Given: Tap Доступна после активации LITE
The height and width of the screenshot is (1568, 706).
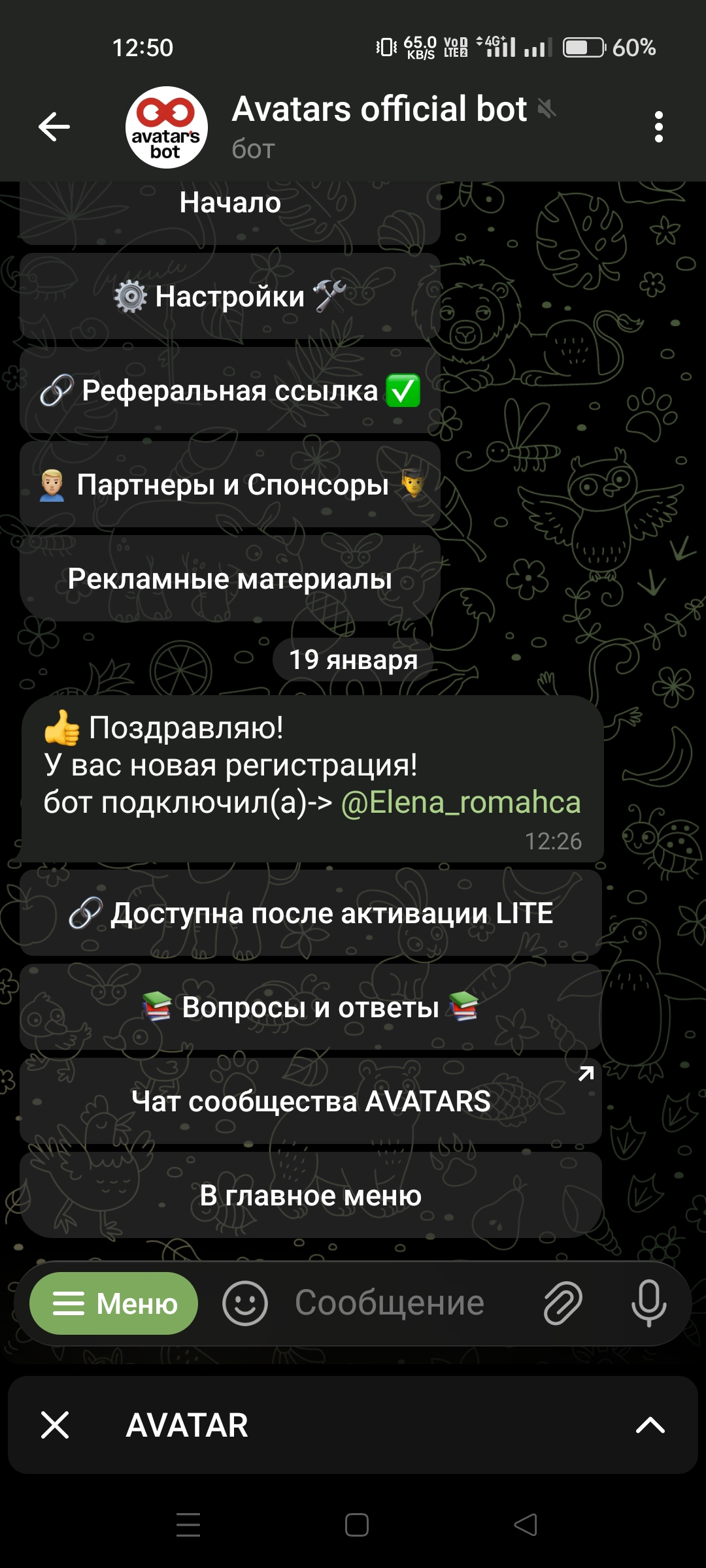Looking at the screenshot, I should pyautogui.click(x=311, y=913).
